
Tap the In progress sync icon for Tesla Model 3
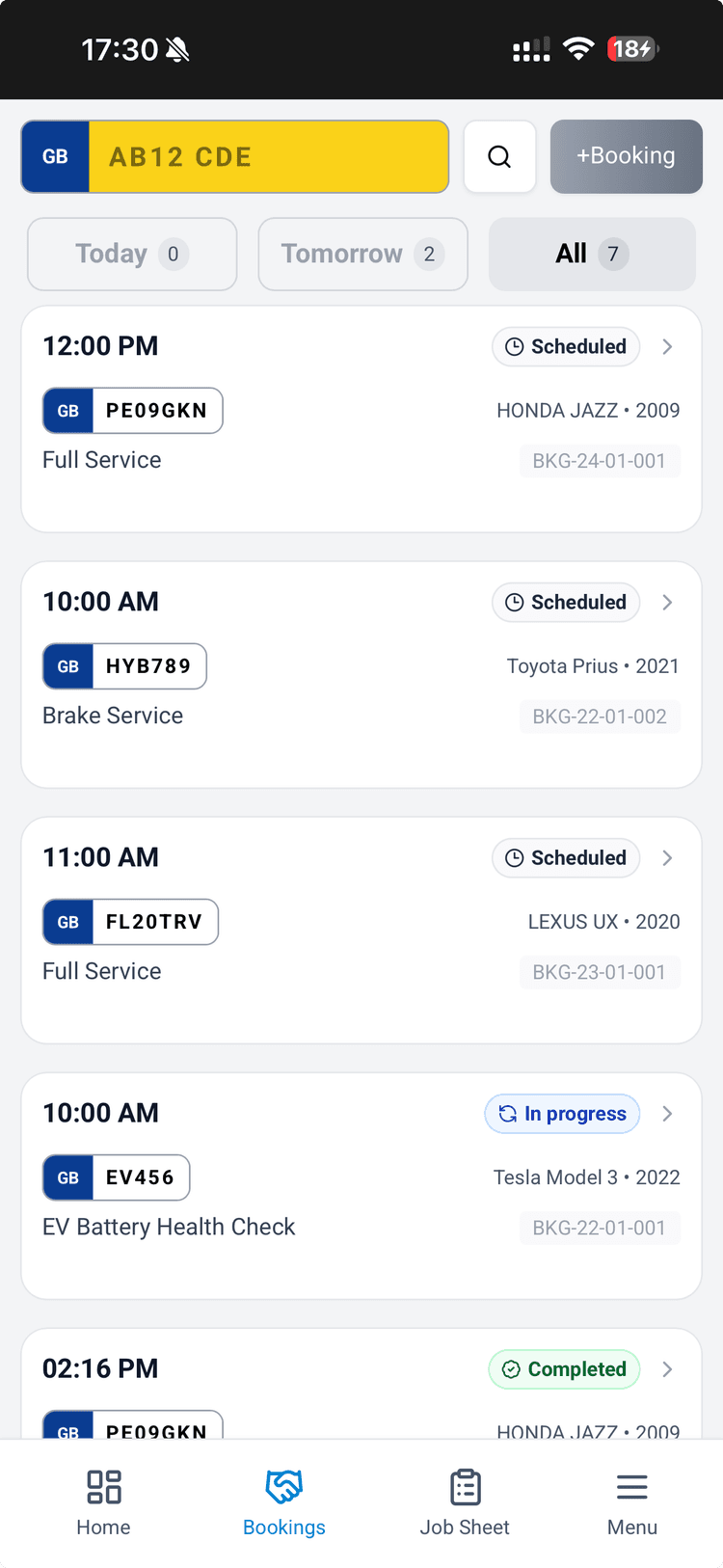pos(506,1113)
